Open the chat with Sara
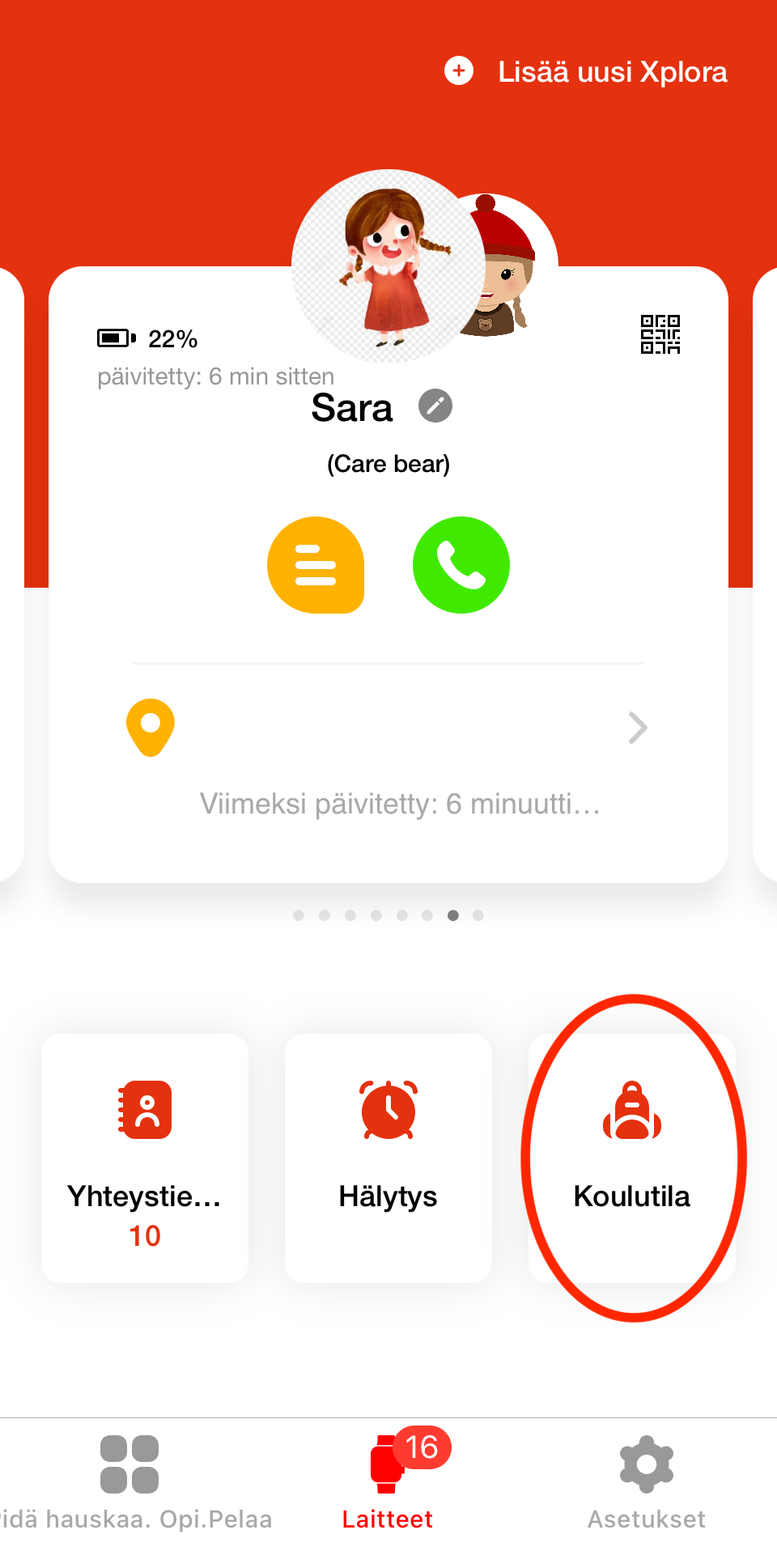Image resolution: width=777 pixels, height=1568 pixels. (316, 565)
